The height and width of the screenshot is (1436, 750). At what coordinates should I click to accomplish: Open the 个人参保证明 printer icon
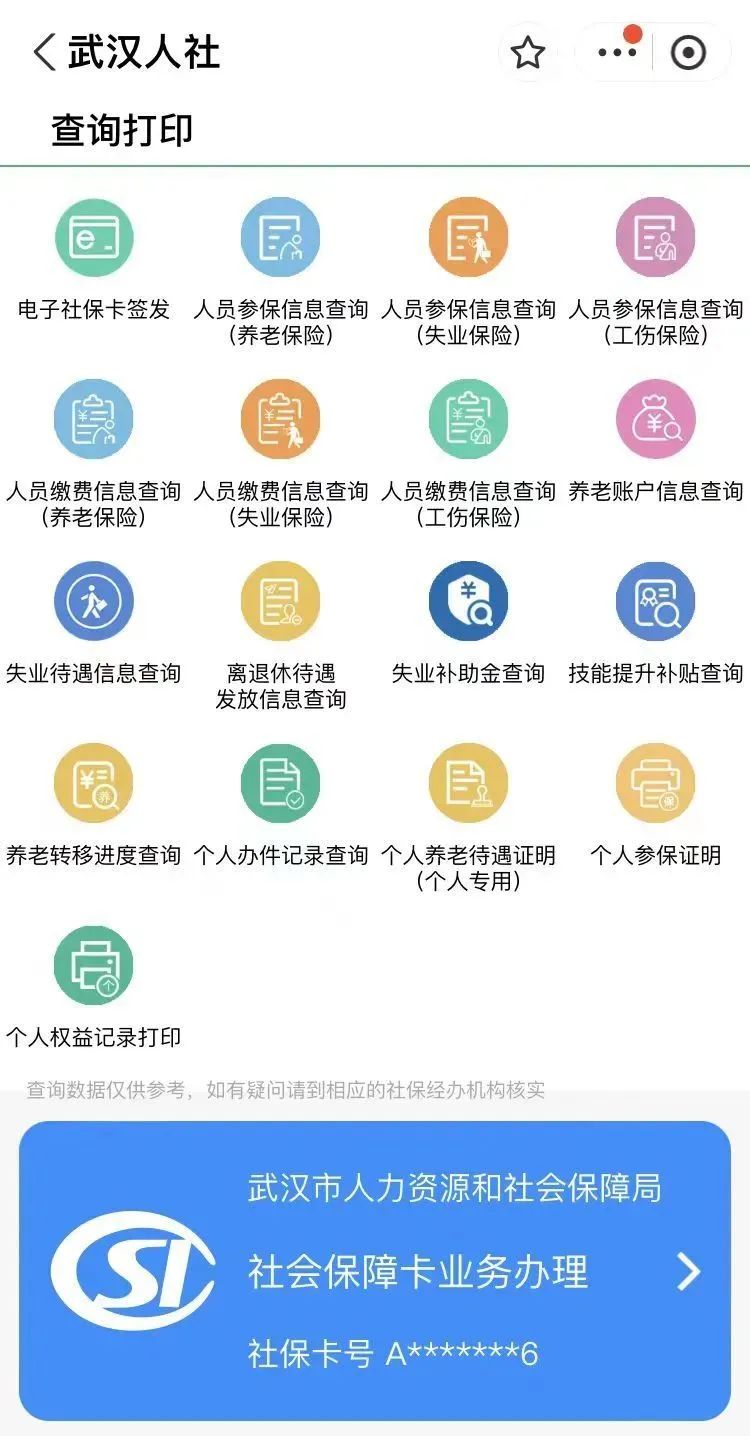(x=655, y=783)
